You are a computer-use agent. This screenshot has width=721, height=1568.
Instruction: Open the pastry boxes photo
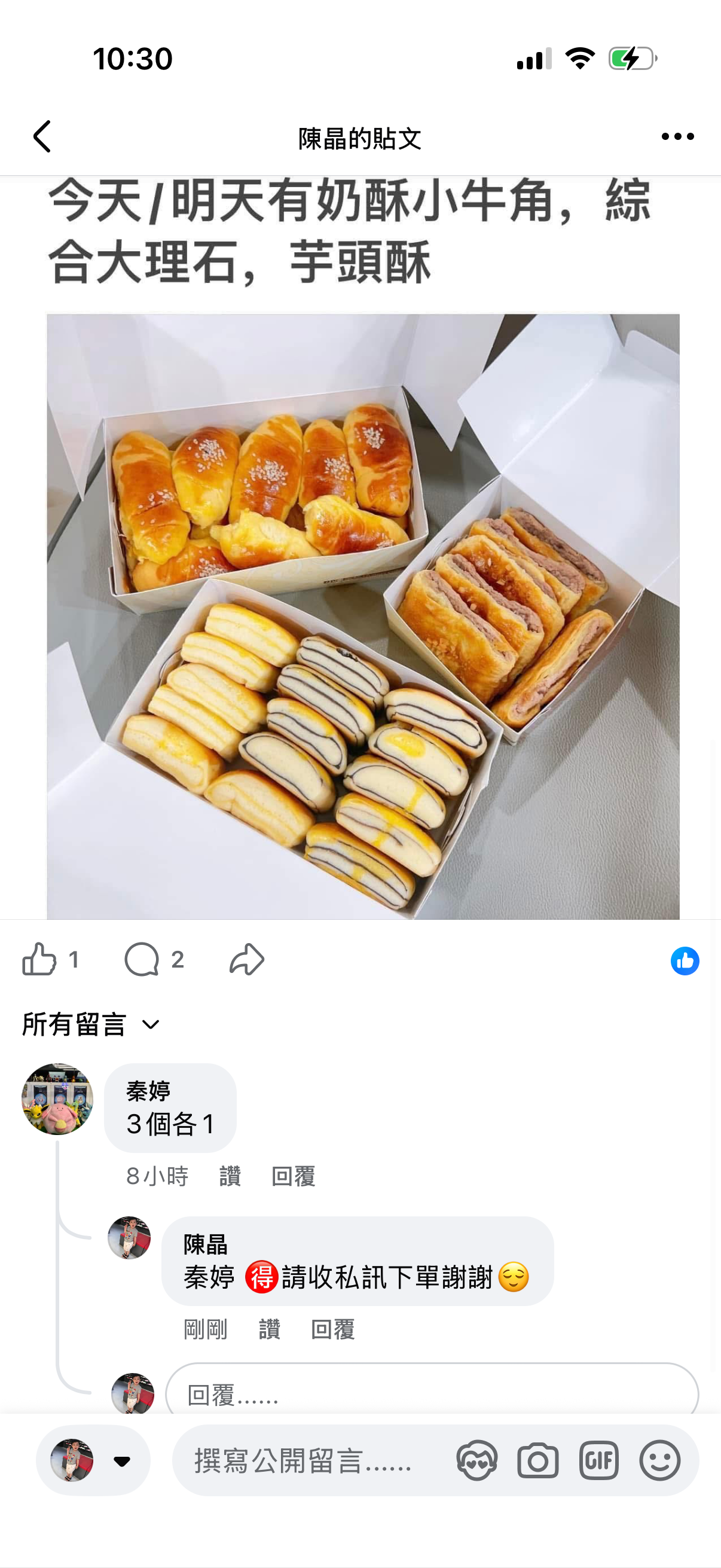(363, 616)
